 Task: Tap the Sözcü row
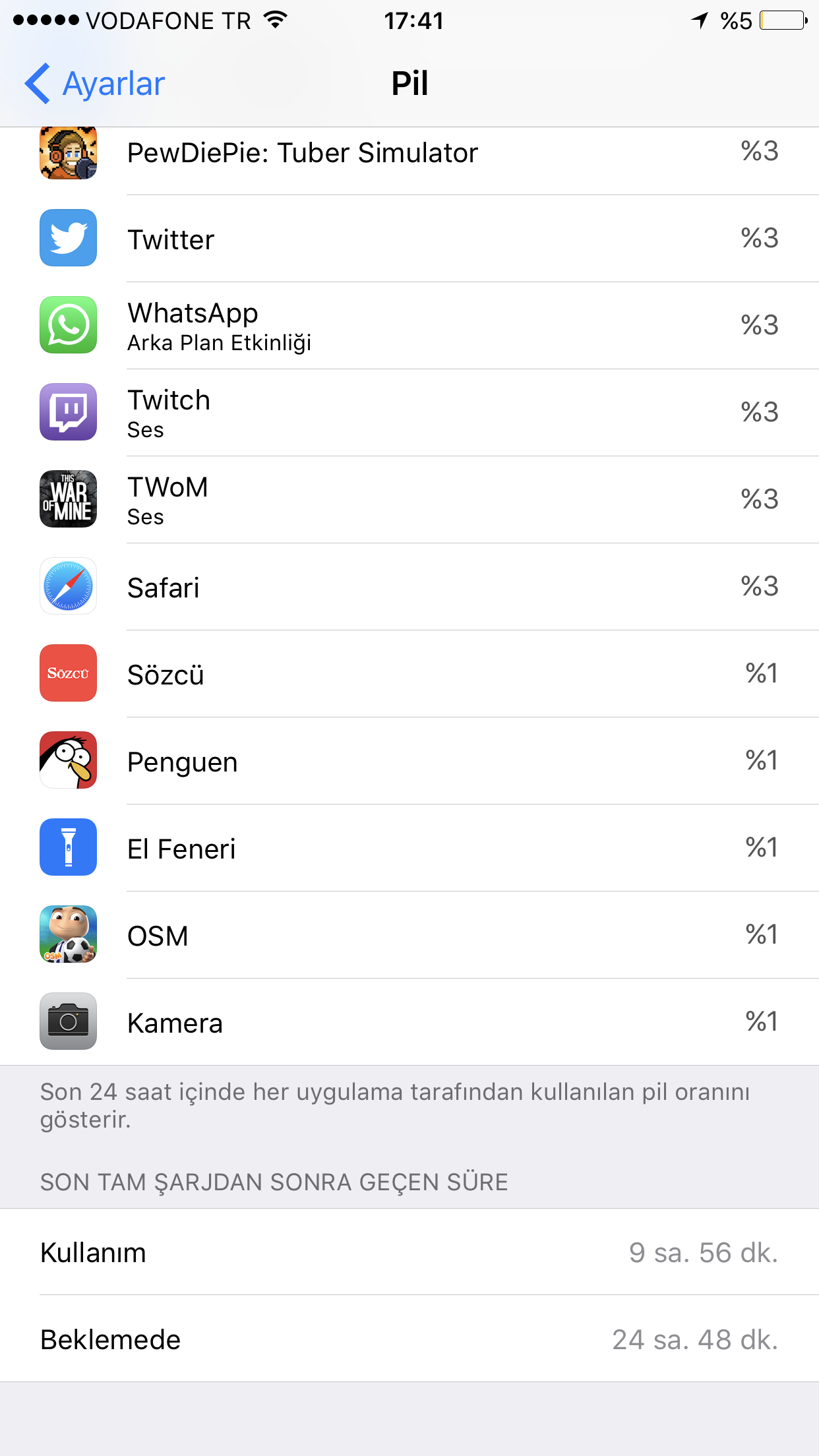[x=409, y=674]
